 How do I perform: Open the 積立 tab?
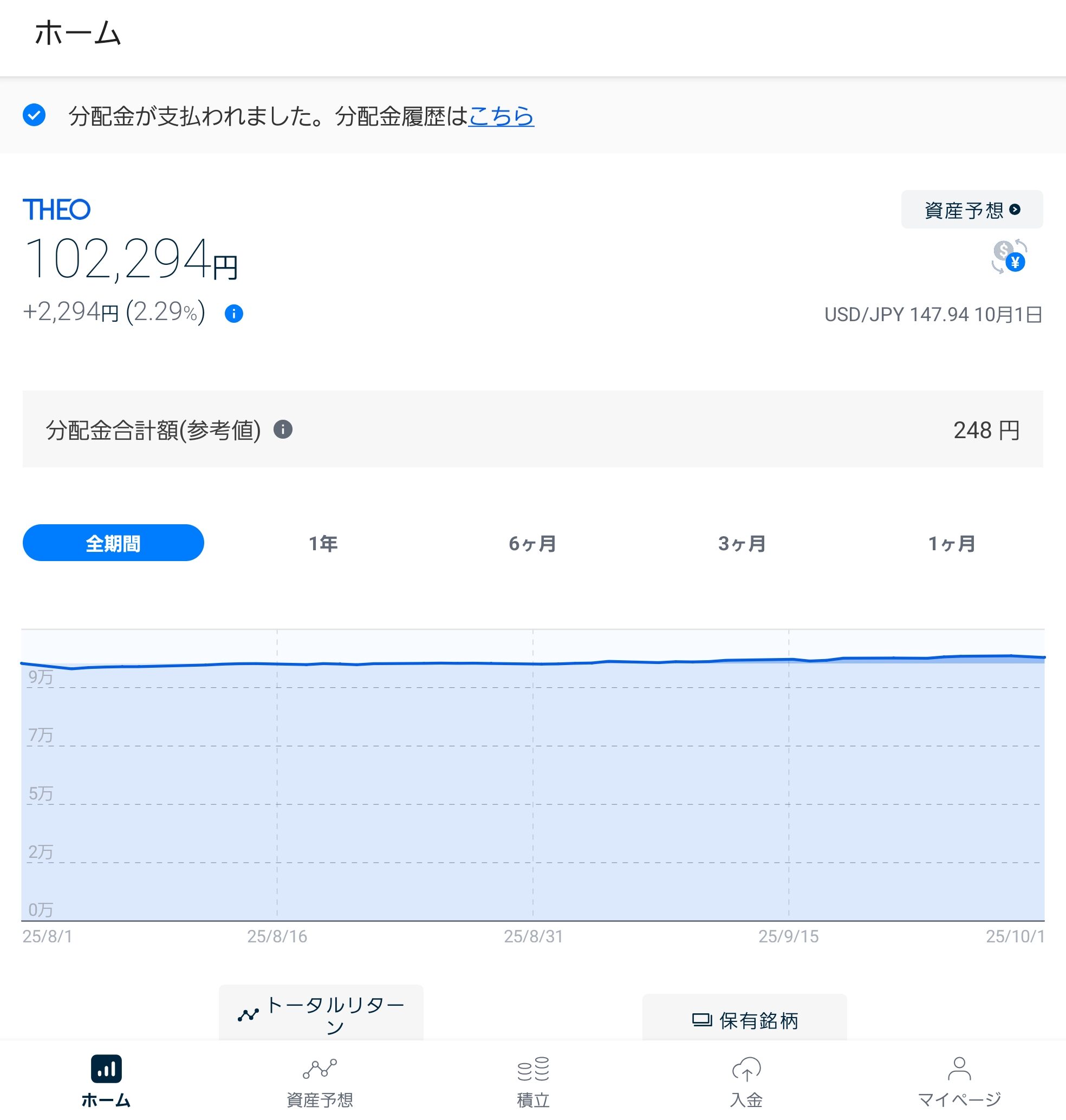(x=533, y=1082)
